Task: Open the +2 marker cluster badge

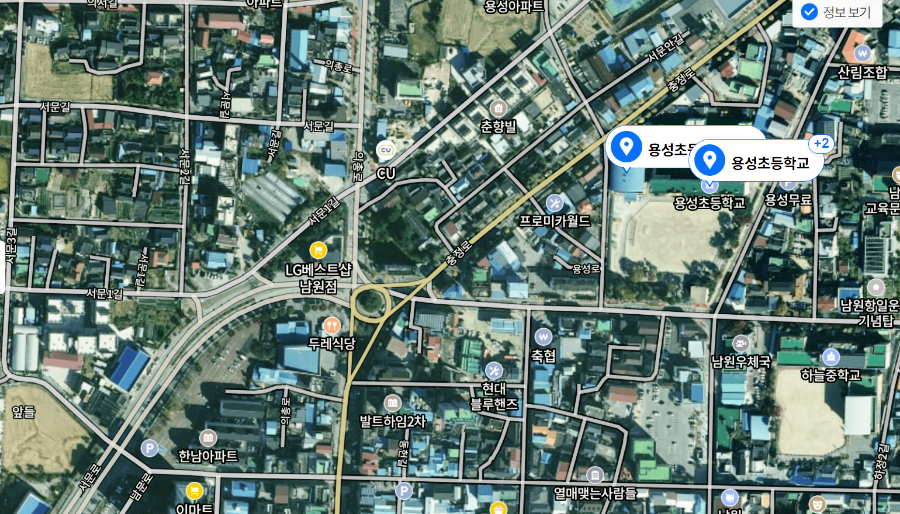Action: point(821,144)
